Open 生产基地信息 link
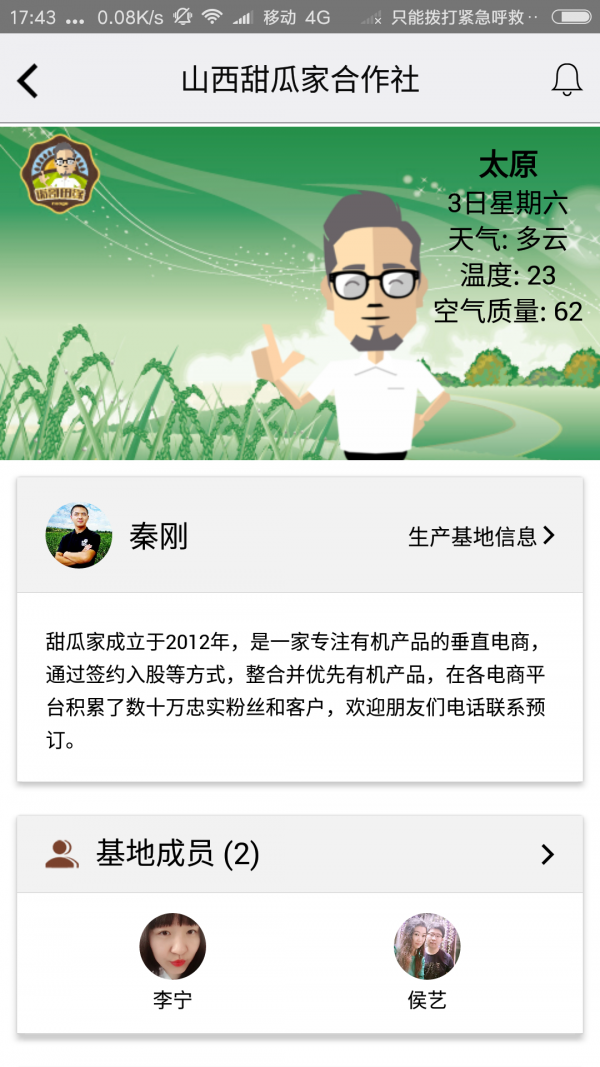The height and width of the screenshot is (1067, 600). 481,536
